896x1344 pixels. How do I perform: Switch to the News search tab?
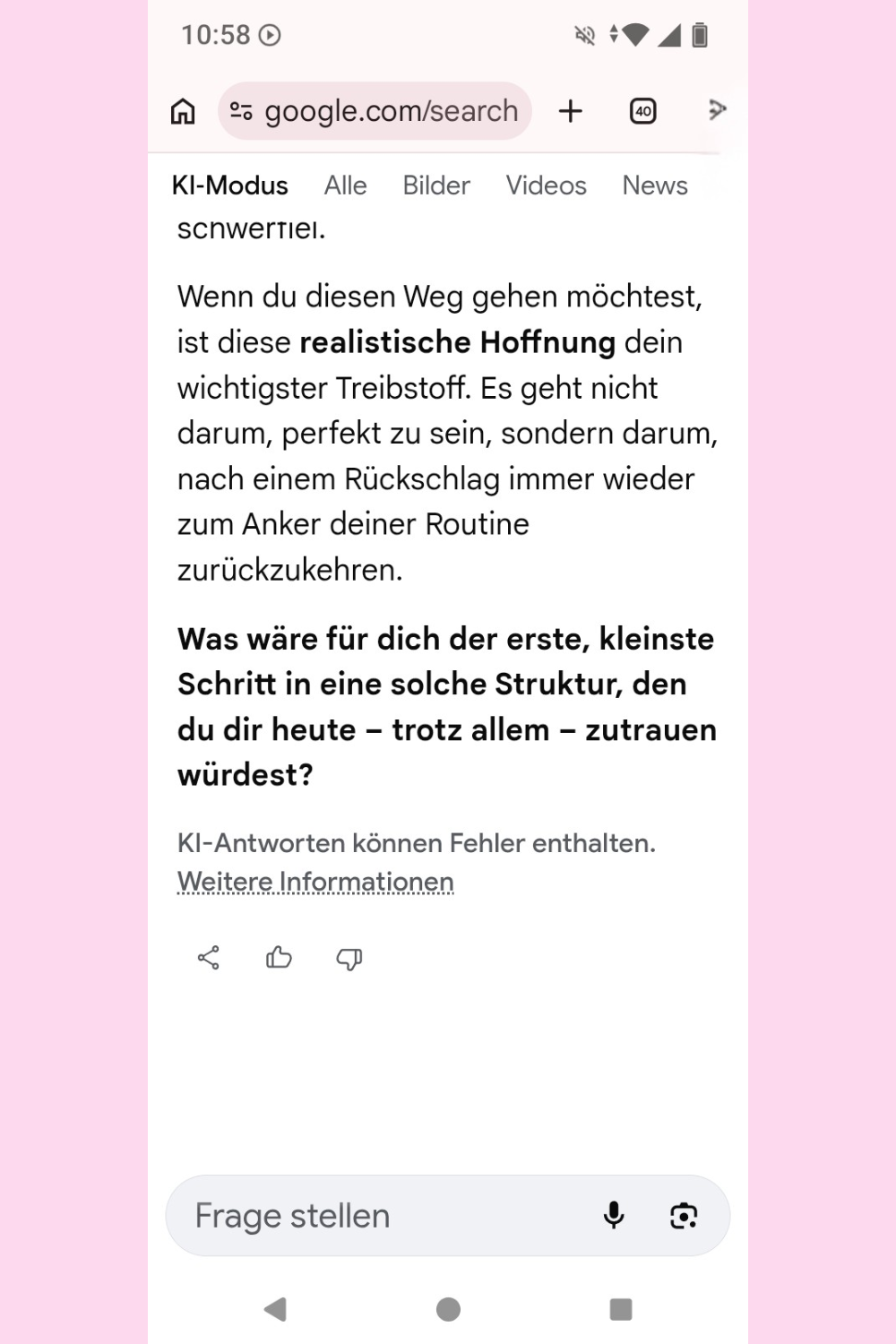tap(655, 185)
